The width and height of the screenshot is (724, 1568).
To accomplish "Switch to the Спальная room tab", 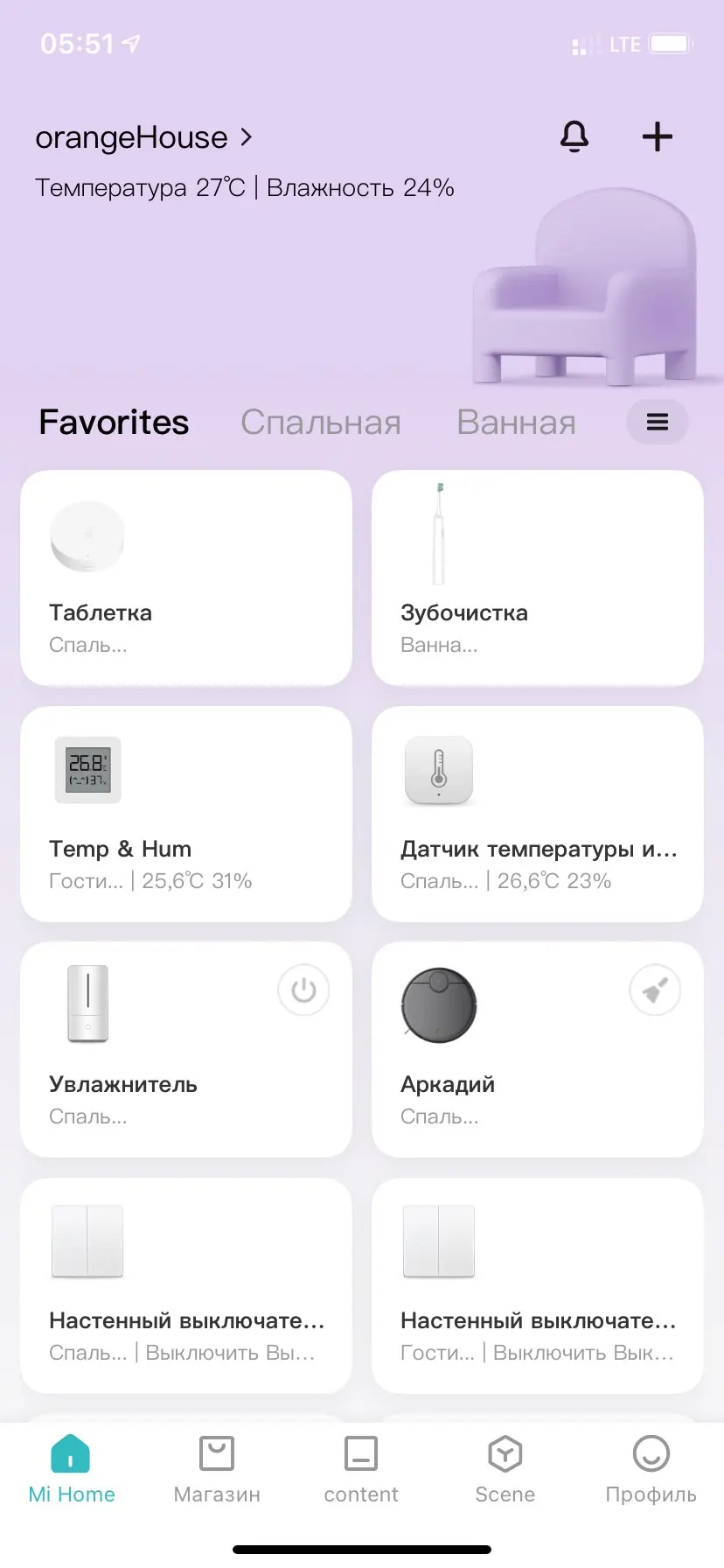I will tap(321, 423).
